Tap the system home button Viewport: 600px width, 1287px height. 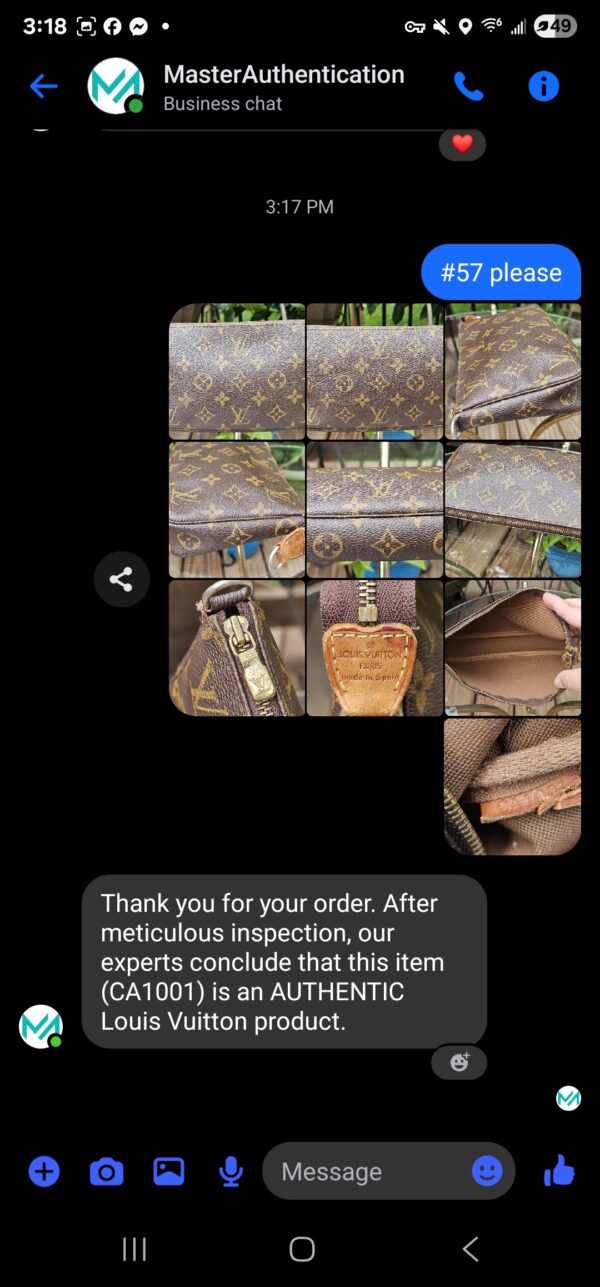(x=301, y=1248)
